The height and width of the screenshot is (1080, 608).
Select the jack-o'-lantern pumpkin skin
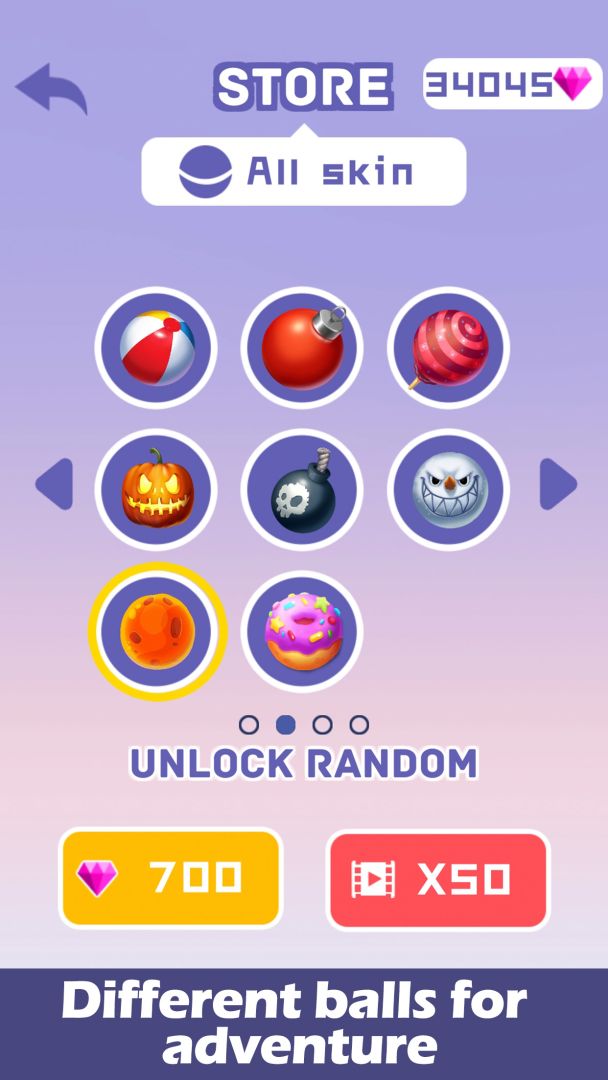click(156, 490)
